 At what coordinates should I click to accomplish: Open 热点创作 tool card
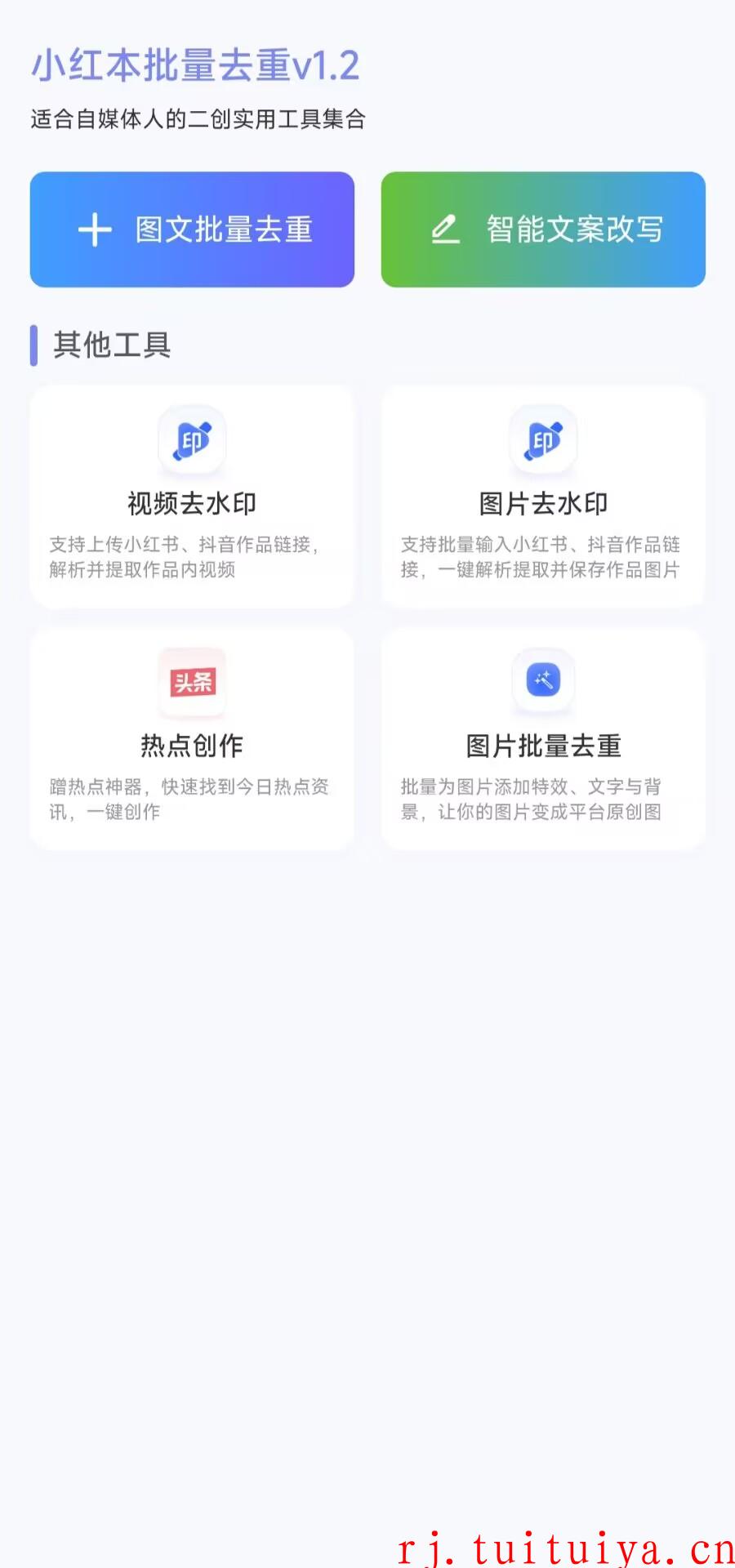click(192, 739)
